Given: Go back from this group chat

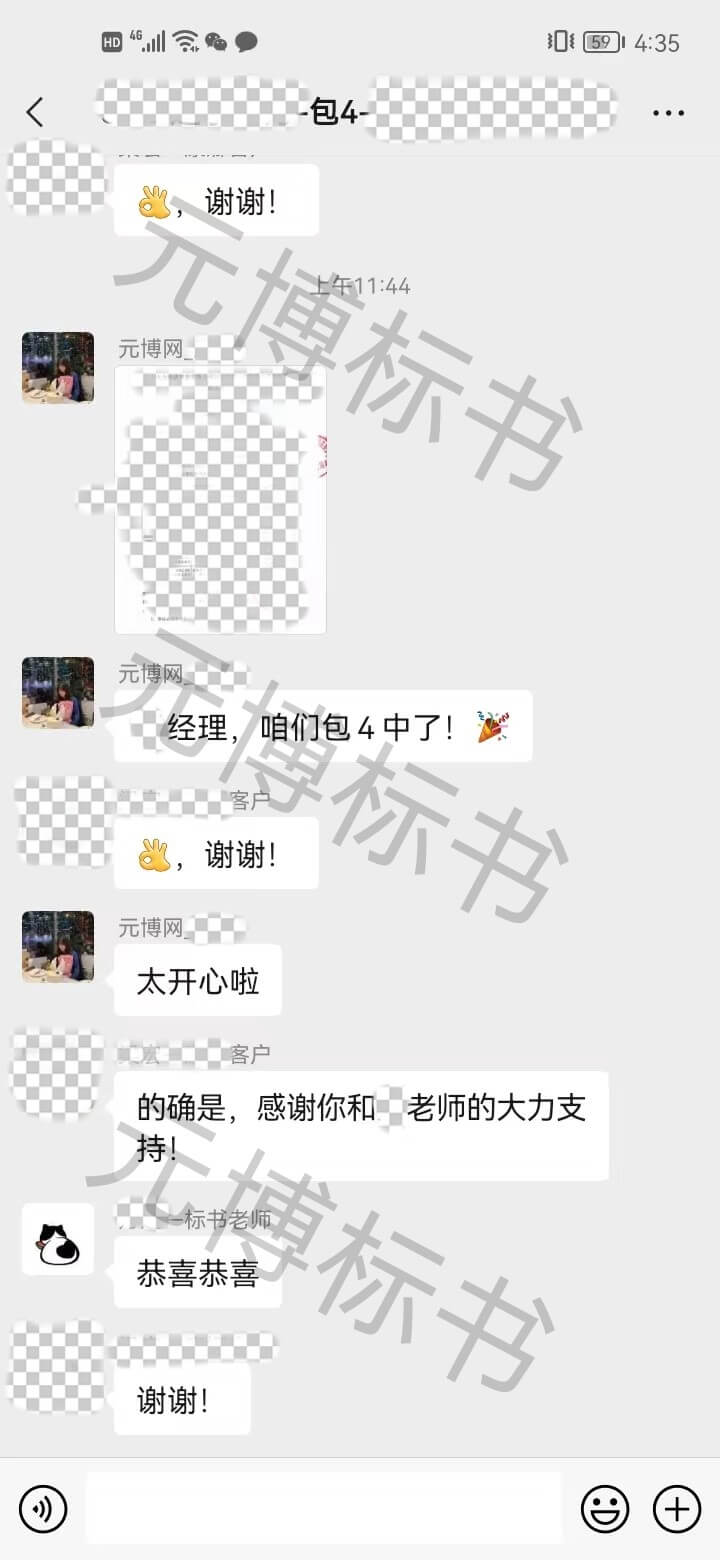Looking at the screenshot, I should pos(35,112).
